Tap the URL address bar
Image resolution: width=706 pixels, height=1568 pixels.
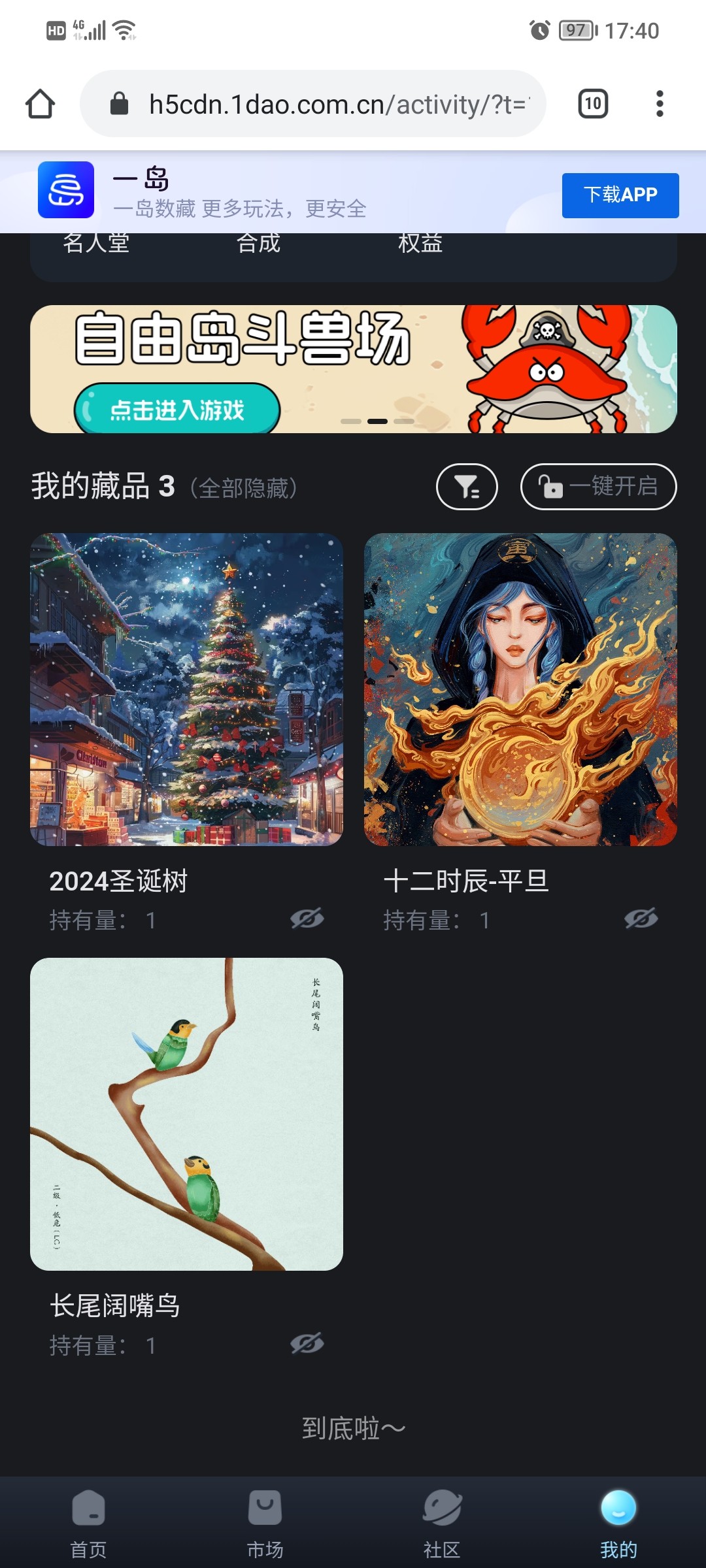(x=314, y=104)
